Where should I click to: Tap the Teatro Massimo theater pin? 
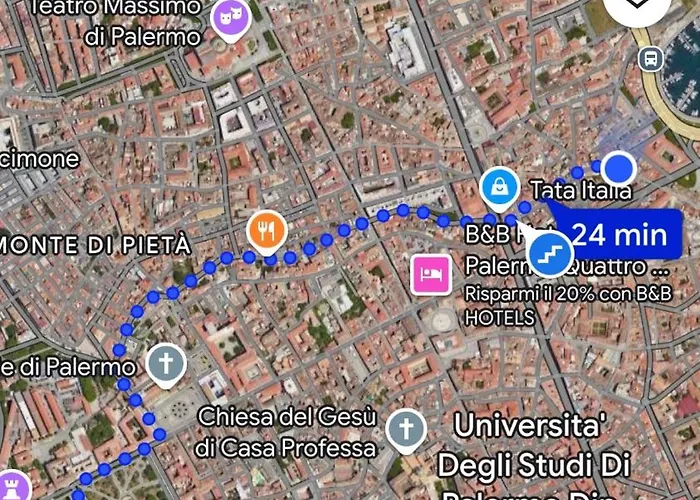coord(232,17)
